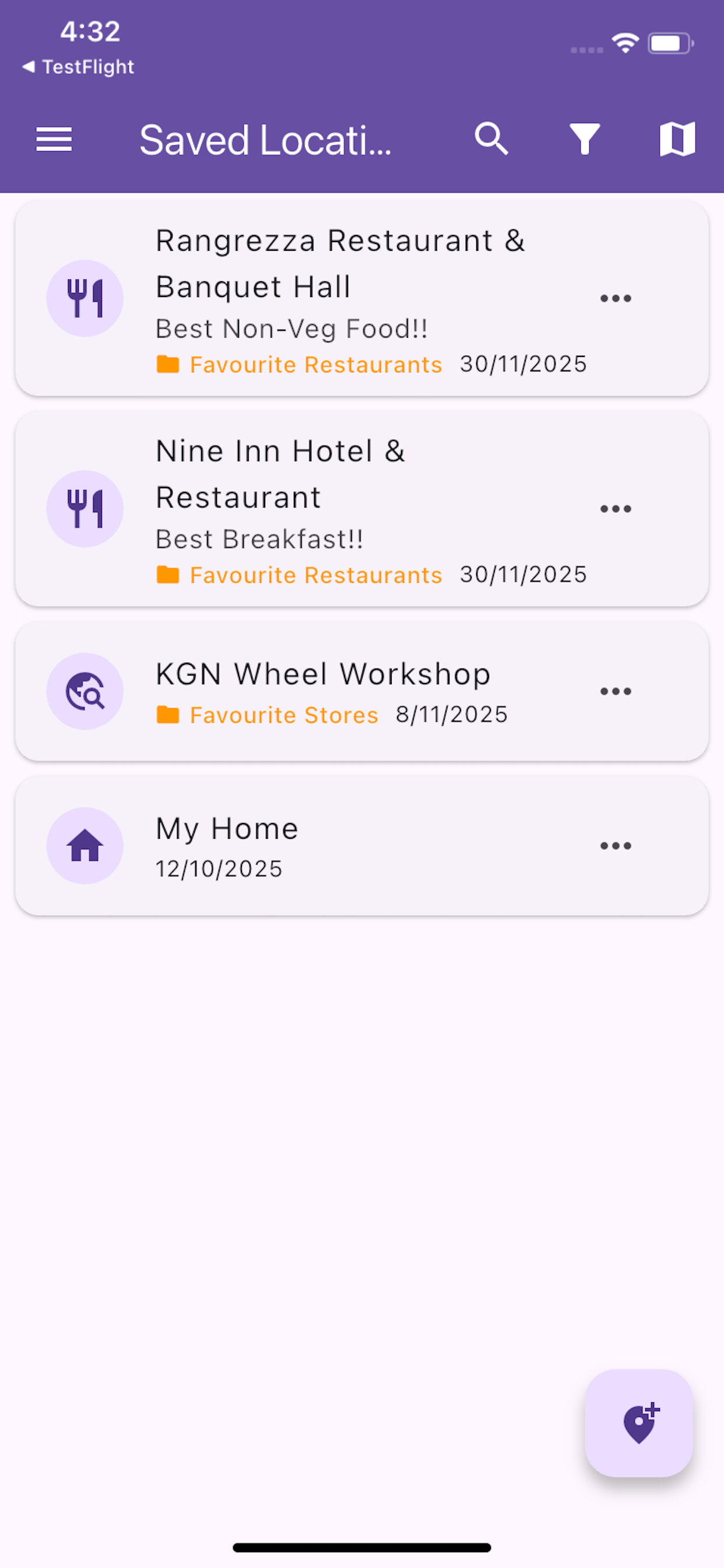Open Favourite Restaurants category on Rangrezza card

click(x=315, y=364)
